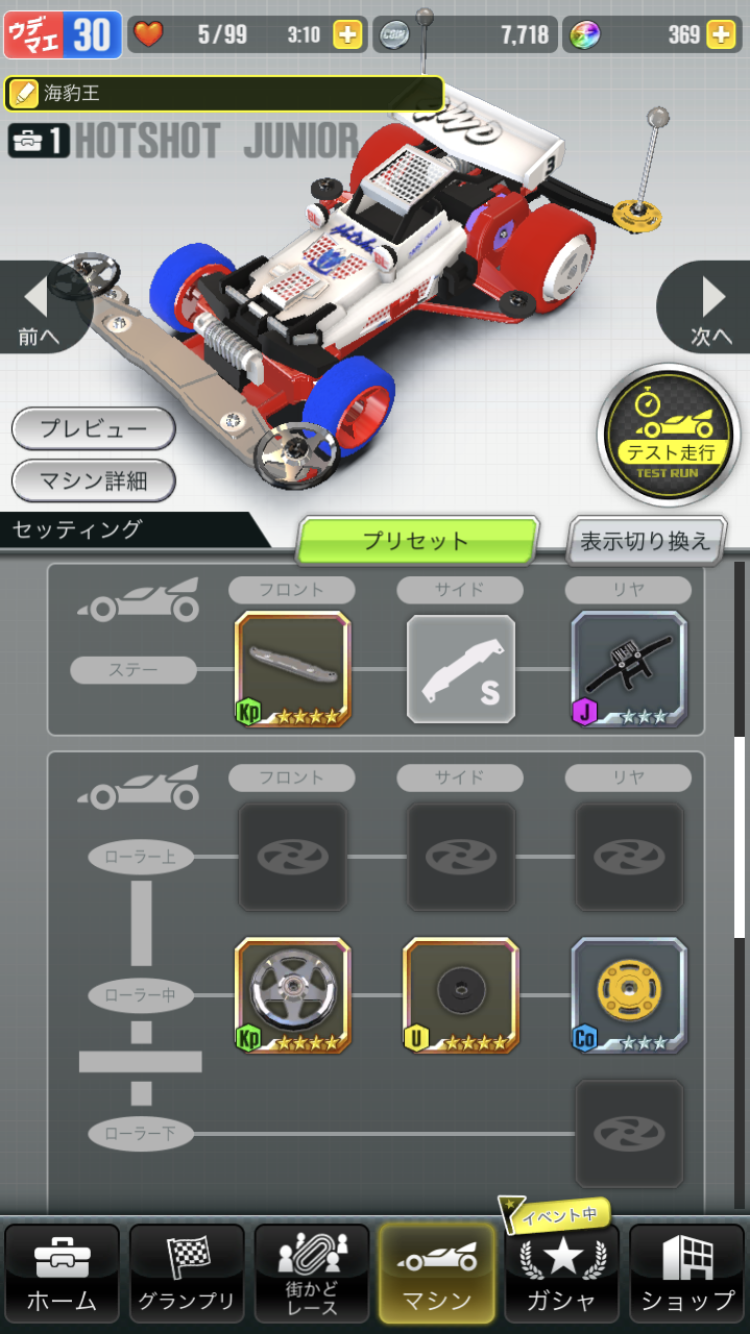The image size is (750, 1334).
Task: Tap the plus next to 369 gems
Action: click(x=720, y=35)
